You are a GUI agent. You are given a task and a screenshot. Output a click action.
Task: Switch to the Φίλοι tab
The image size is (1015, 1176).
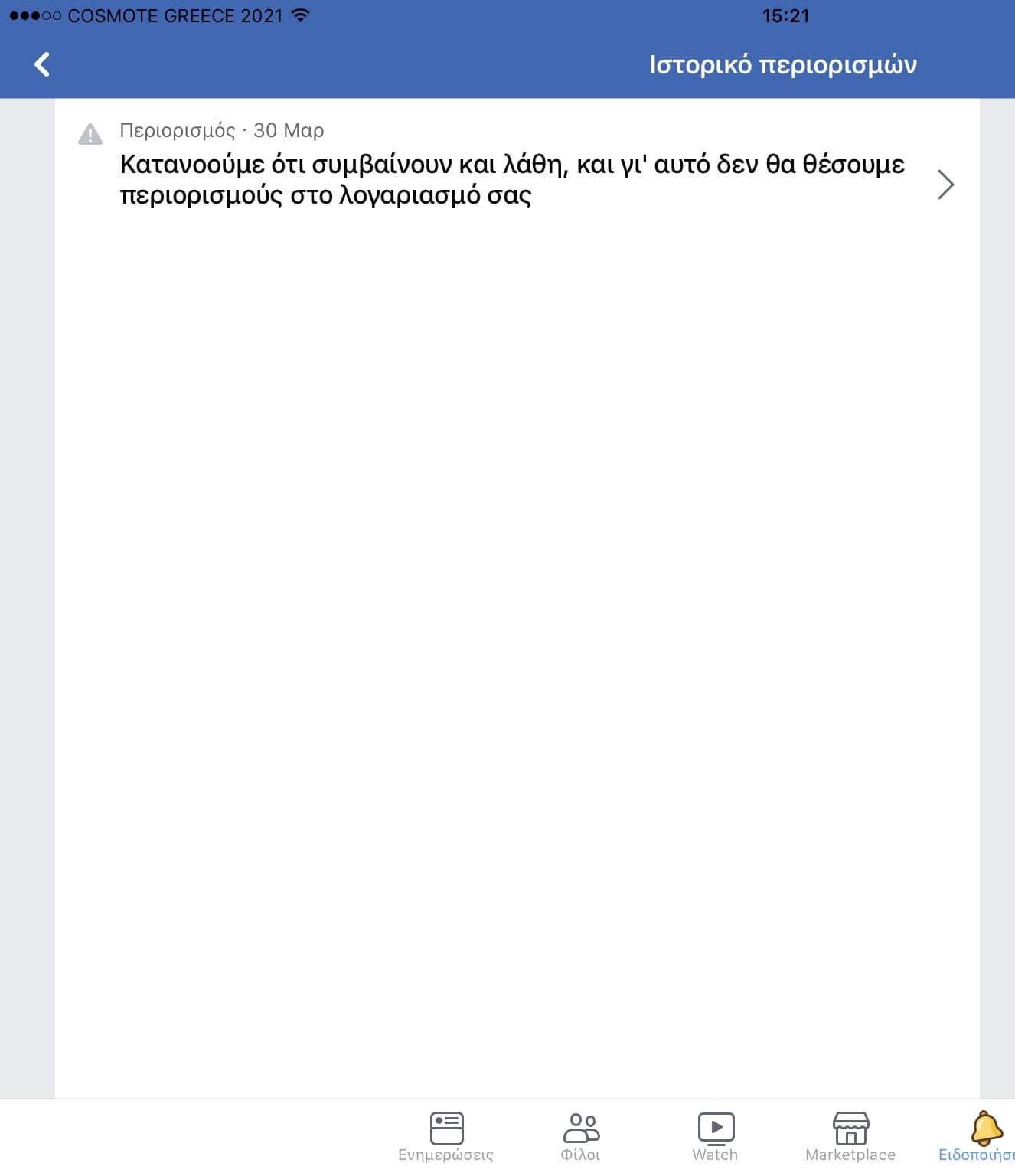click(x=581, y=1137)
